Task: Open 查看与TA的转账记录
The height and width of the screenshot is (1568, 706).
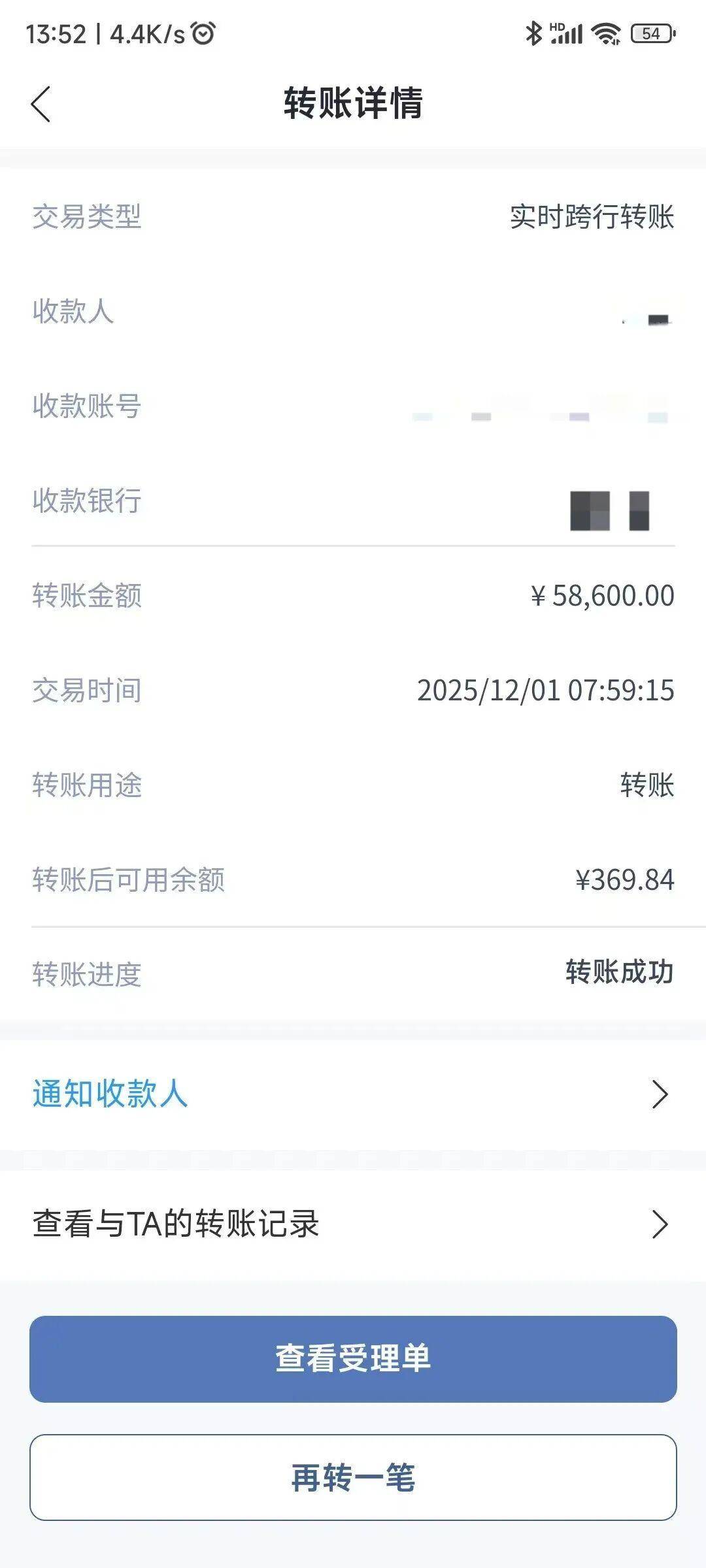Action: tap(353, 1224)
